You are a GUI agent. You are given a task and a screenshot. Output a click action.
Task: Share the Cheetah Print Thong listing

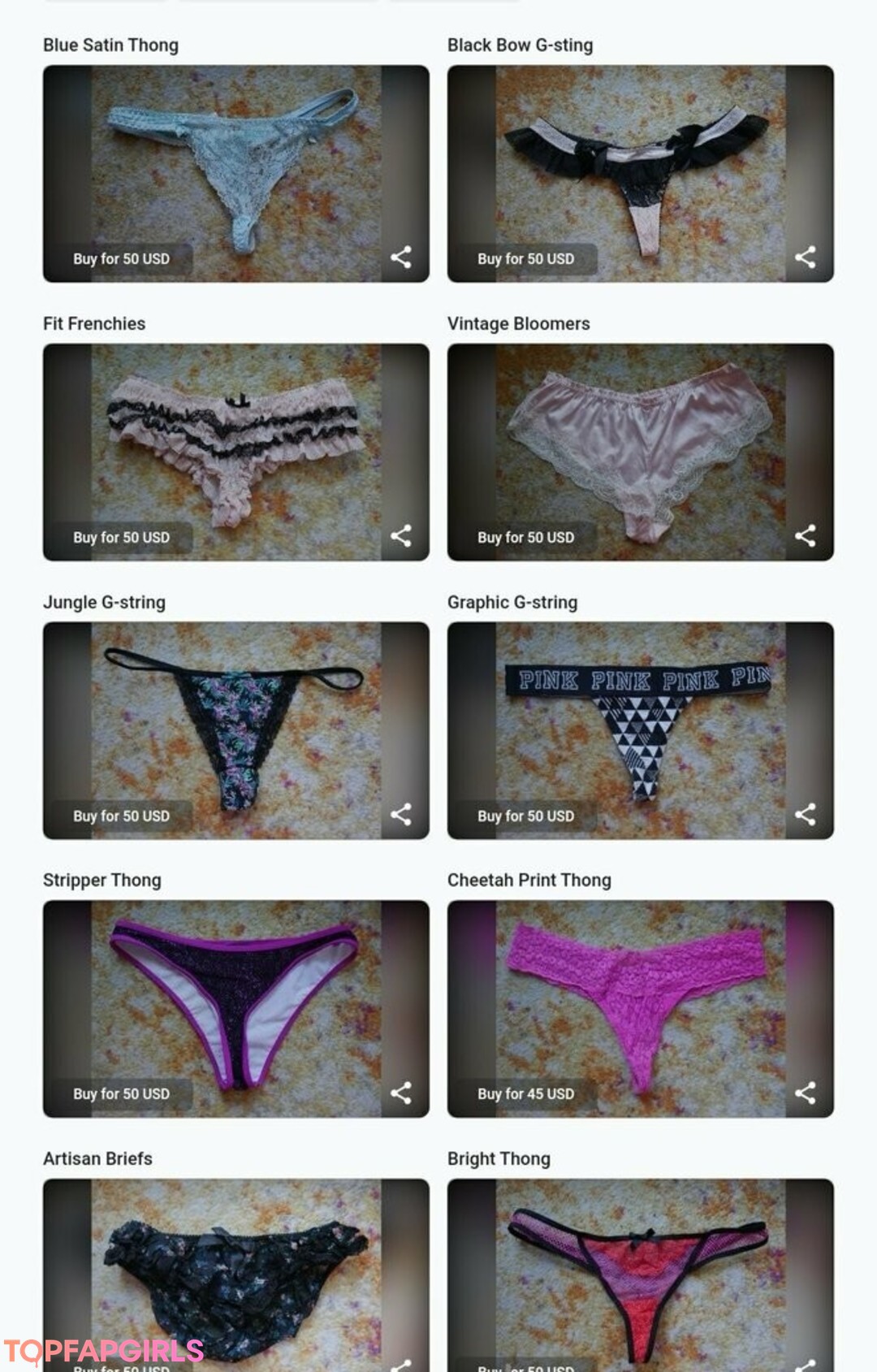806,1093
